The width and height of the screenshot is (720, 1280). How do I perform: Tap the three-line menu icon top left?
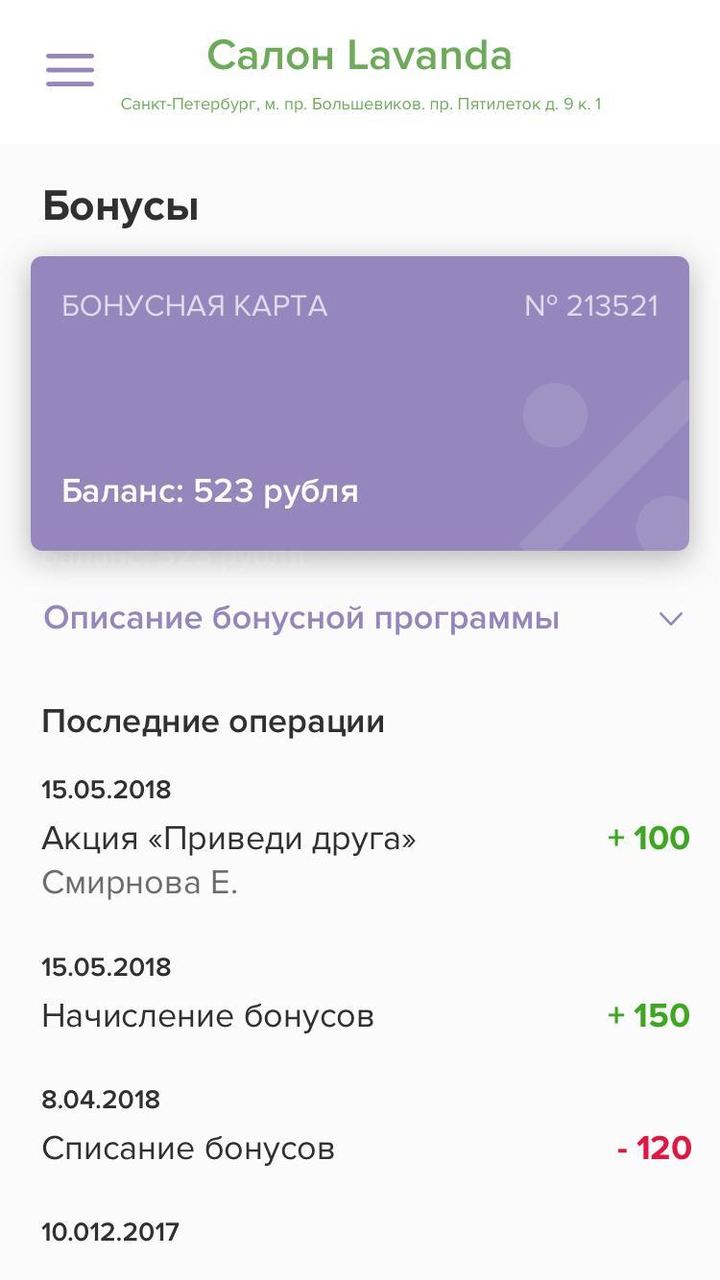pos(69,70)
